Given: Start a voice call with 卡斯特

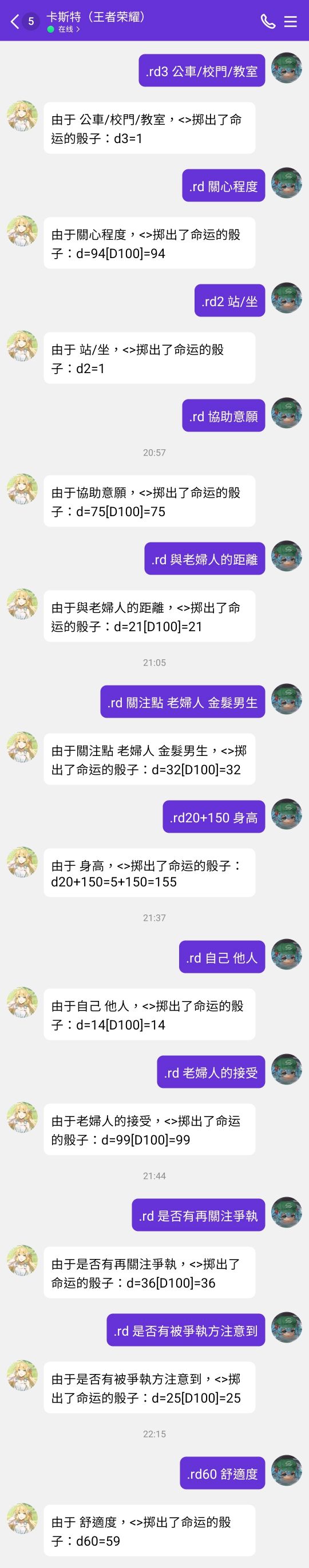Looking at the screenshot, I should (268, 22).
